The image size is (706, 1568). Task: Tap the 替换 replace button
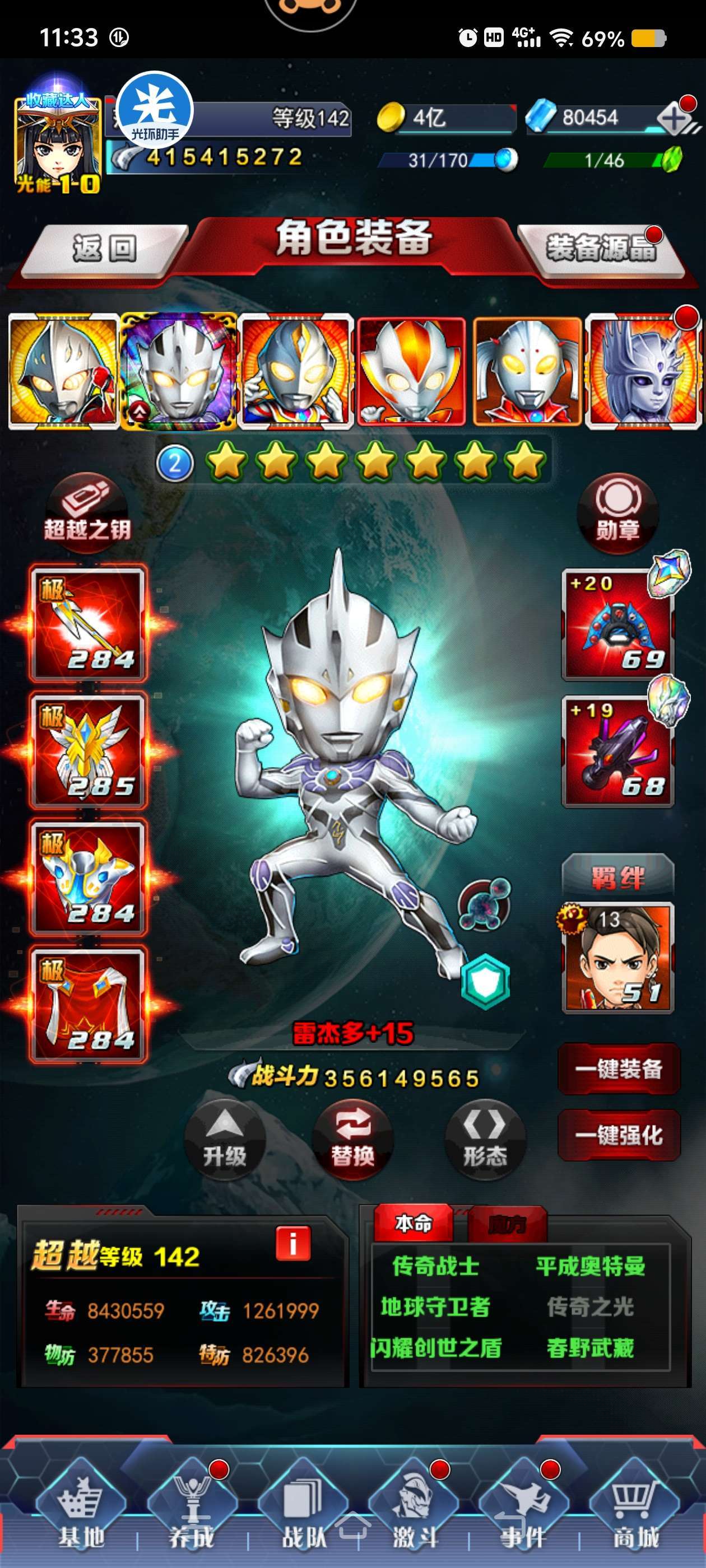[x=352, y=1141]
